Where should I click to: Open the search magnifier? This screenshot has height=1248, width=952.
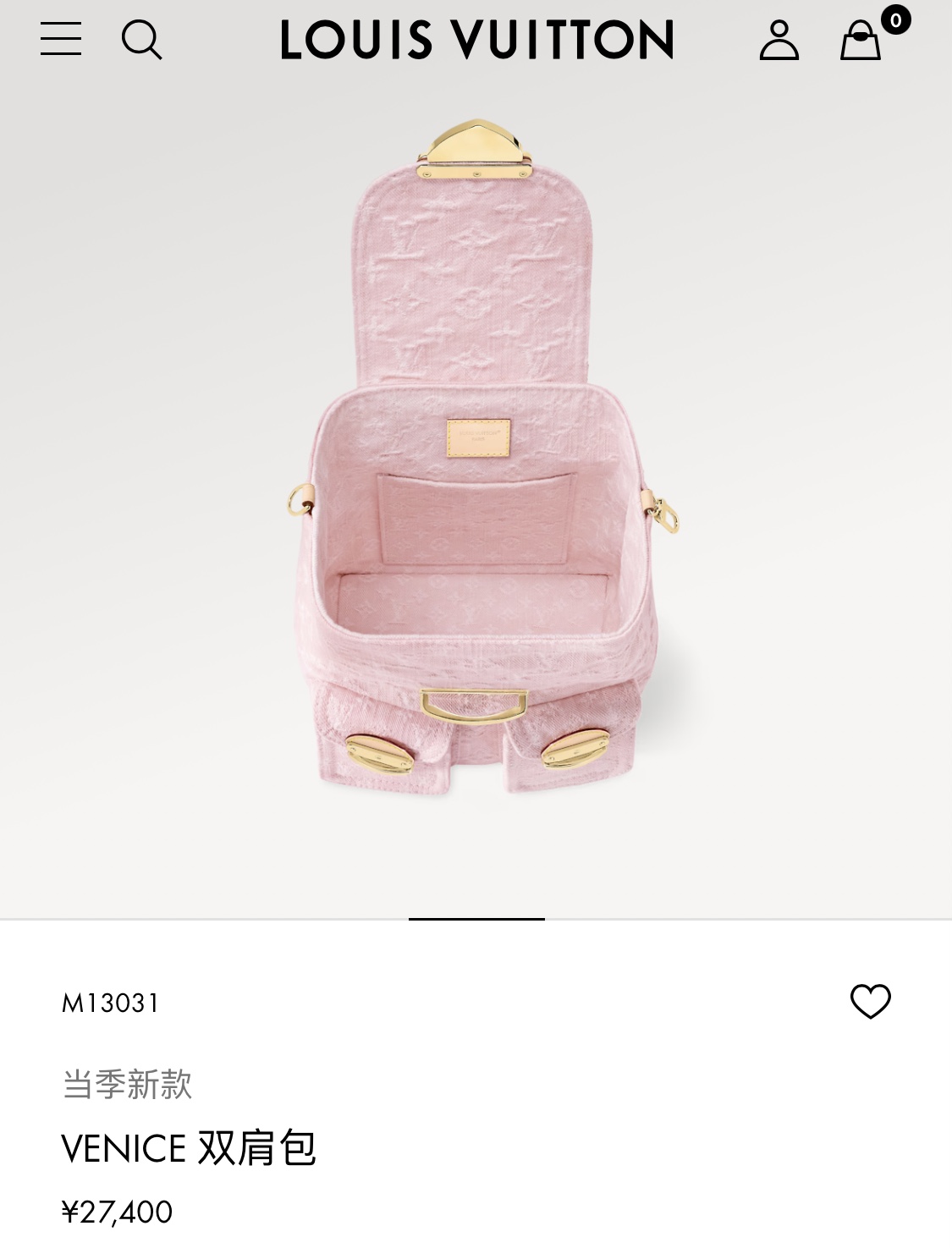[x=141, y=39]
